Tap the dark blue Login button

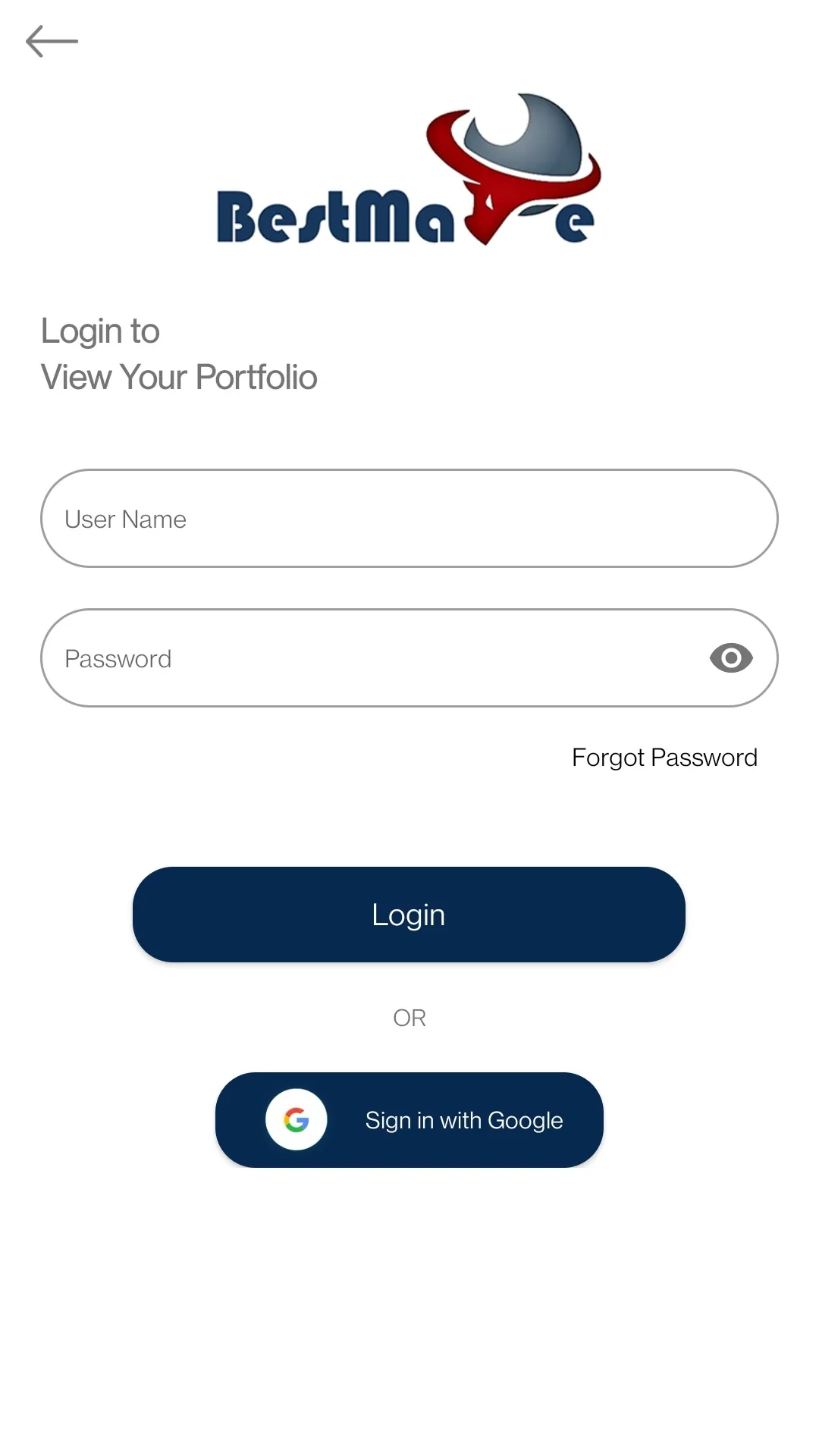pyautogui.click(x=409, y=915)
